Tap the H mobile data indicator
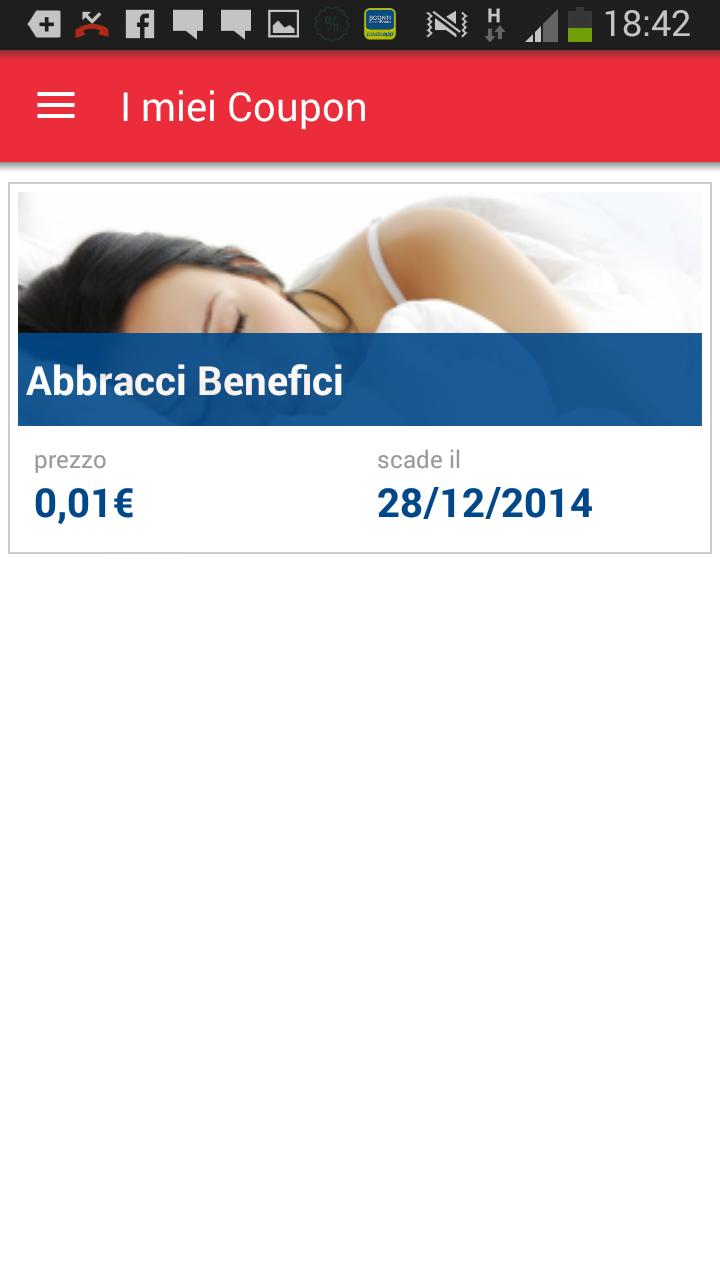720x1280 pixels. [x=492, y=22]
